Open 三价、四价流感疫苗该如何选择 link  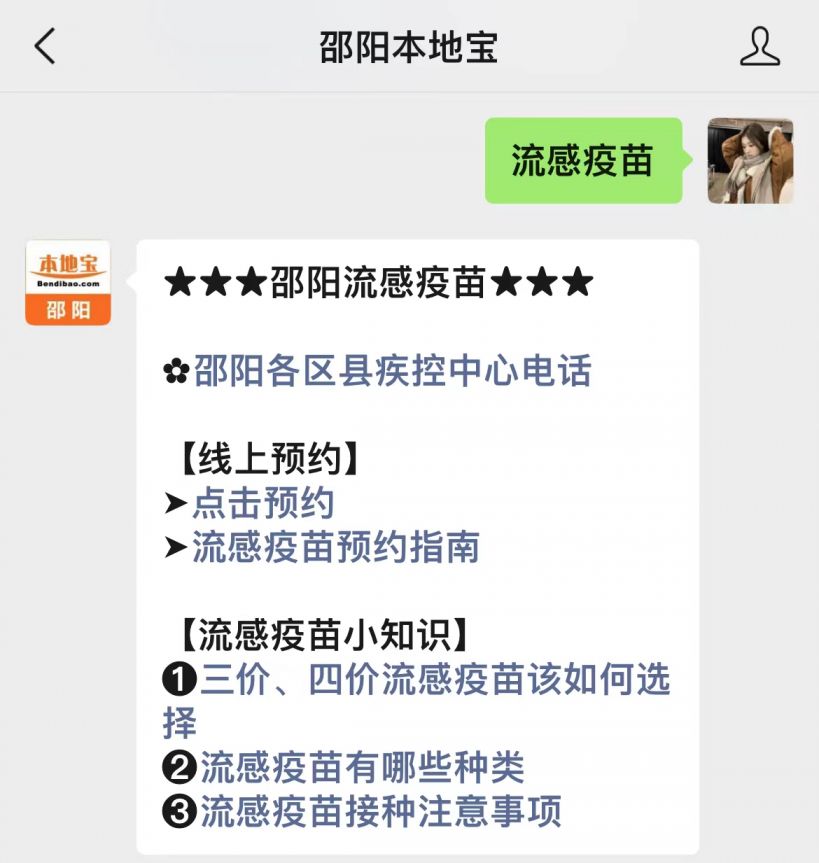(x=435, y=681)
